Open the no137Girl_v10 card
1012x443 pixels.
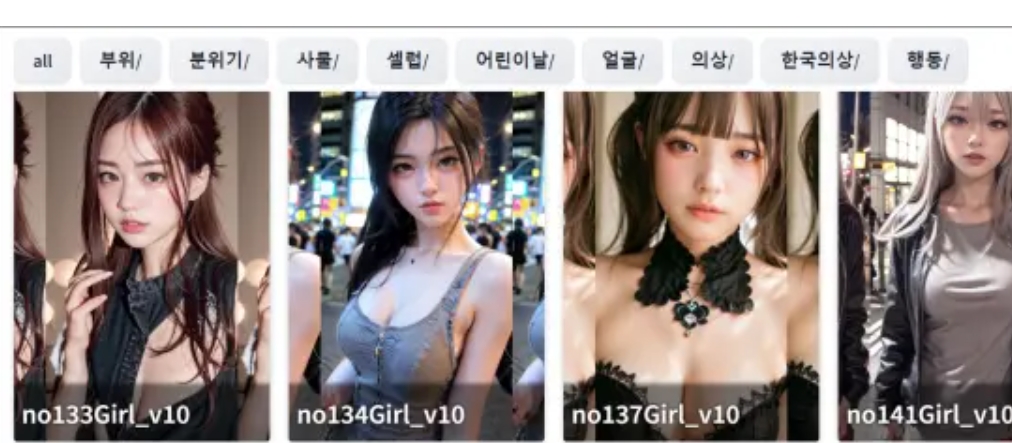pyautogui.click(x=691, y=265)
